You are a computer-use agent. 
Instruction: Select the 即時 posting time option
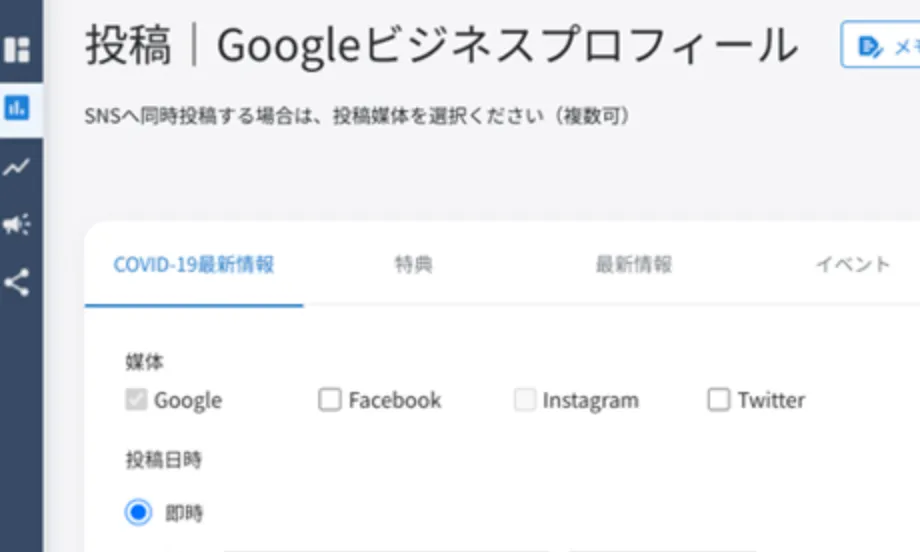(x=138, y=513)
